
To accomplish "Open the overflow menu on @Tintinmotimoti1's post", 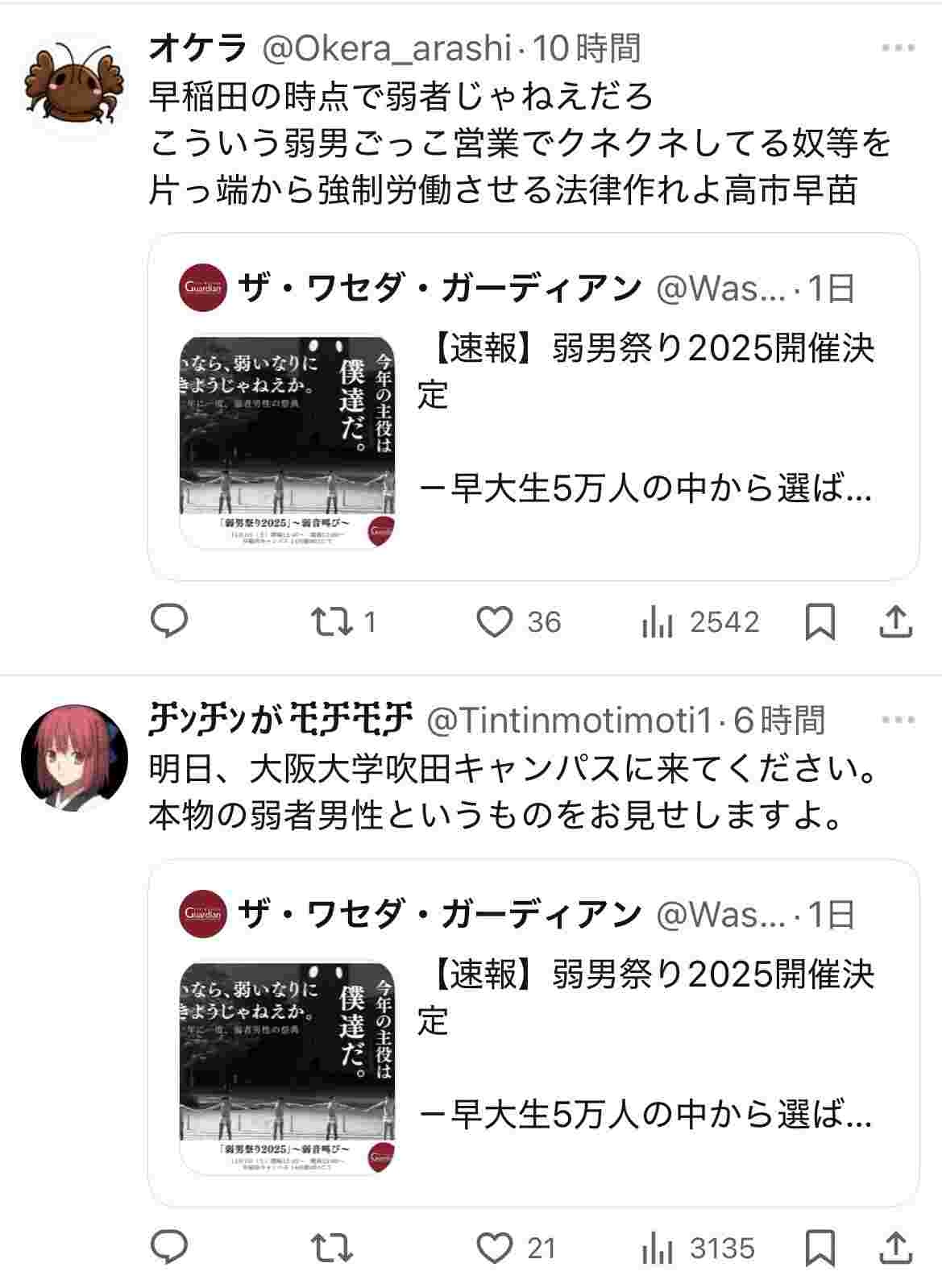I will [898, 719].
